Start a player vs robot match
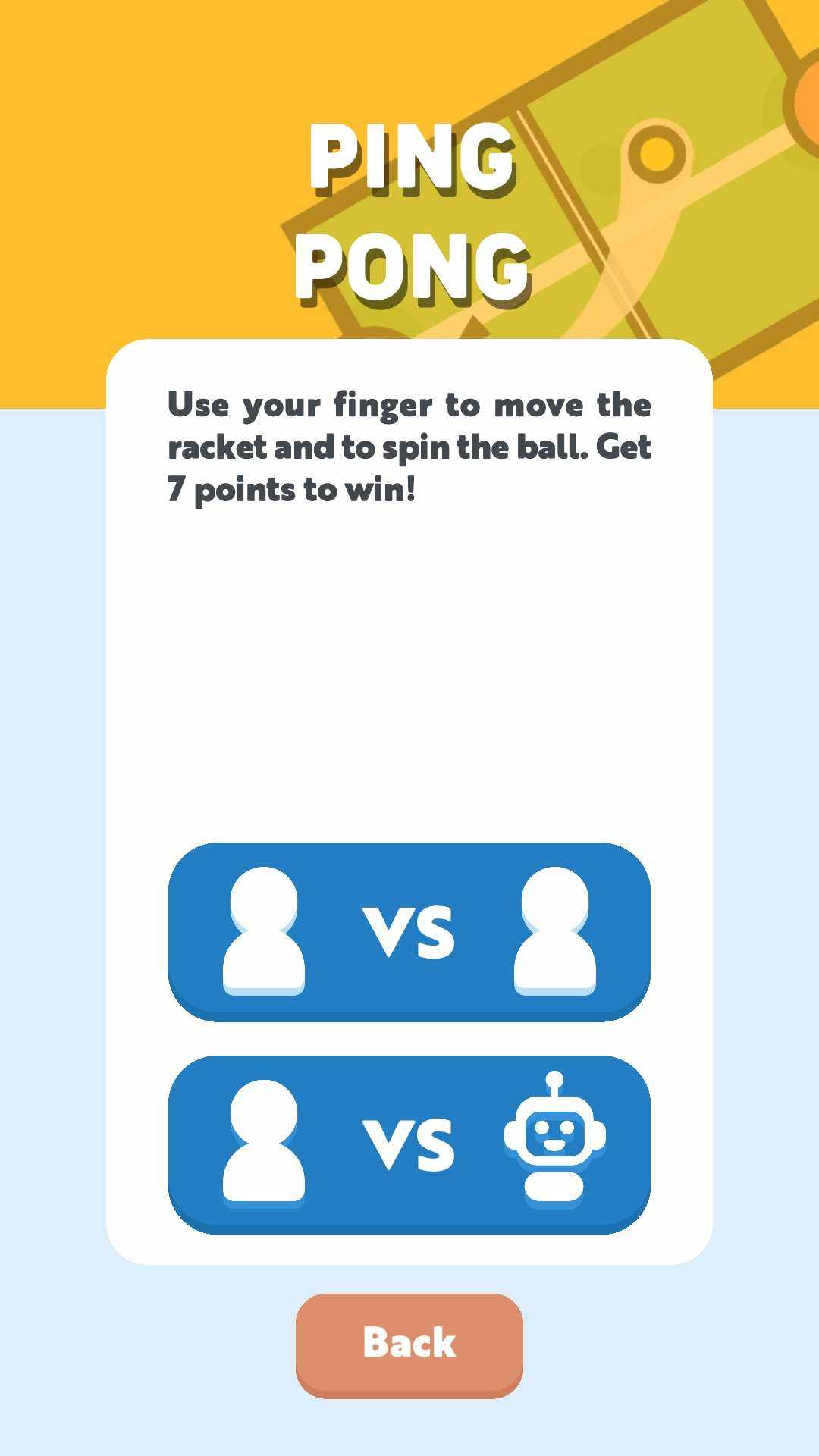The width and height of the screenshot is (819, 1456). (x=409, y=1144)
